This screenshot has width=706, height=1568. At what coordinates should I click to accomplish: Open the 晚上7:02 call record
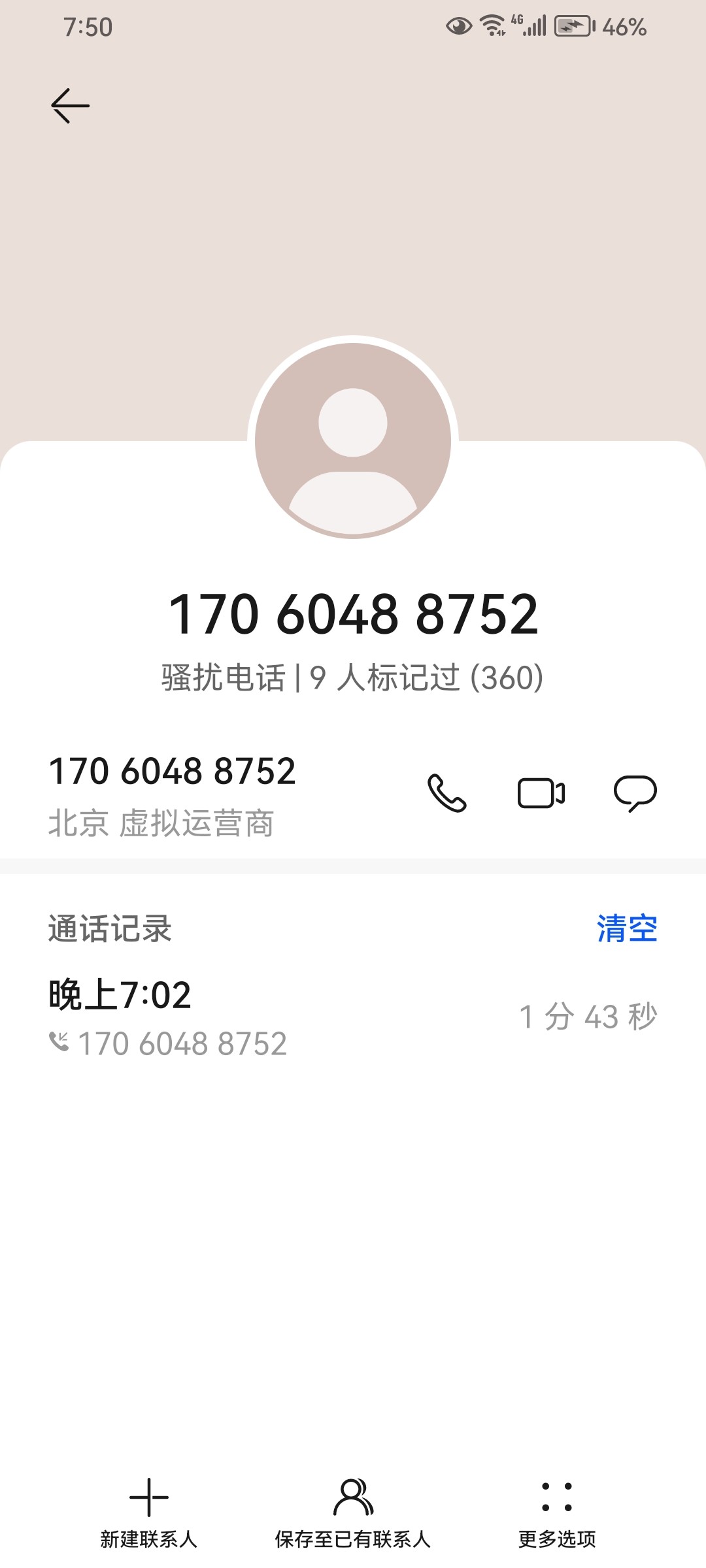[x=353, y=1017]
